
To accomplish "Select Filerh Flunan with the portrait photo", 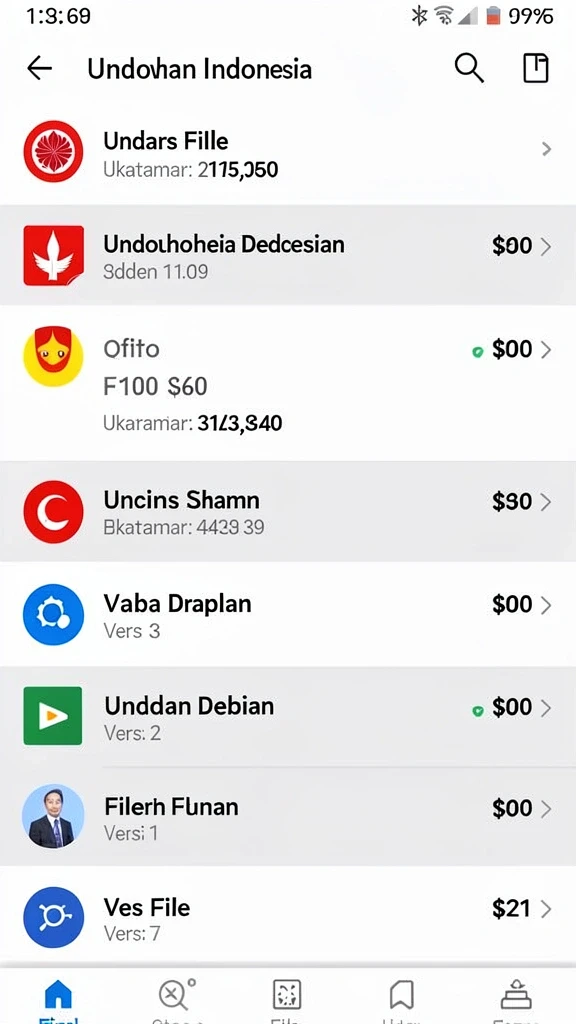I will [288, 816].
